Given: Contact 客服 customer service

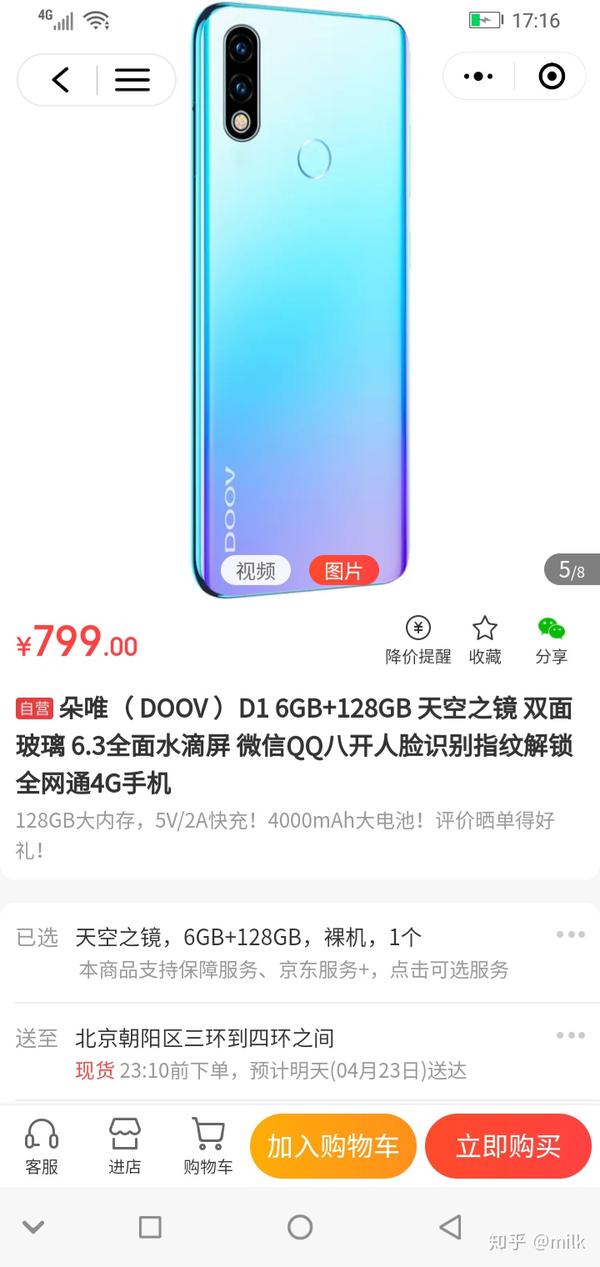Looking at the screenshot, I should [x=42, y=1146].
